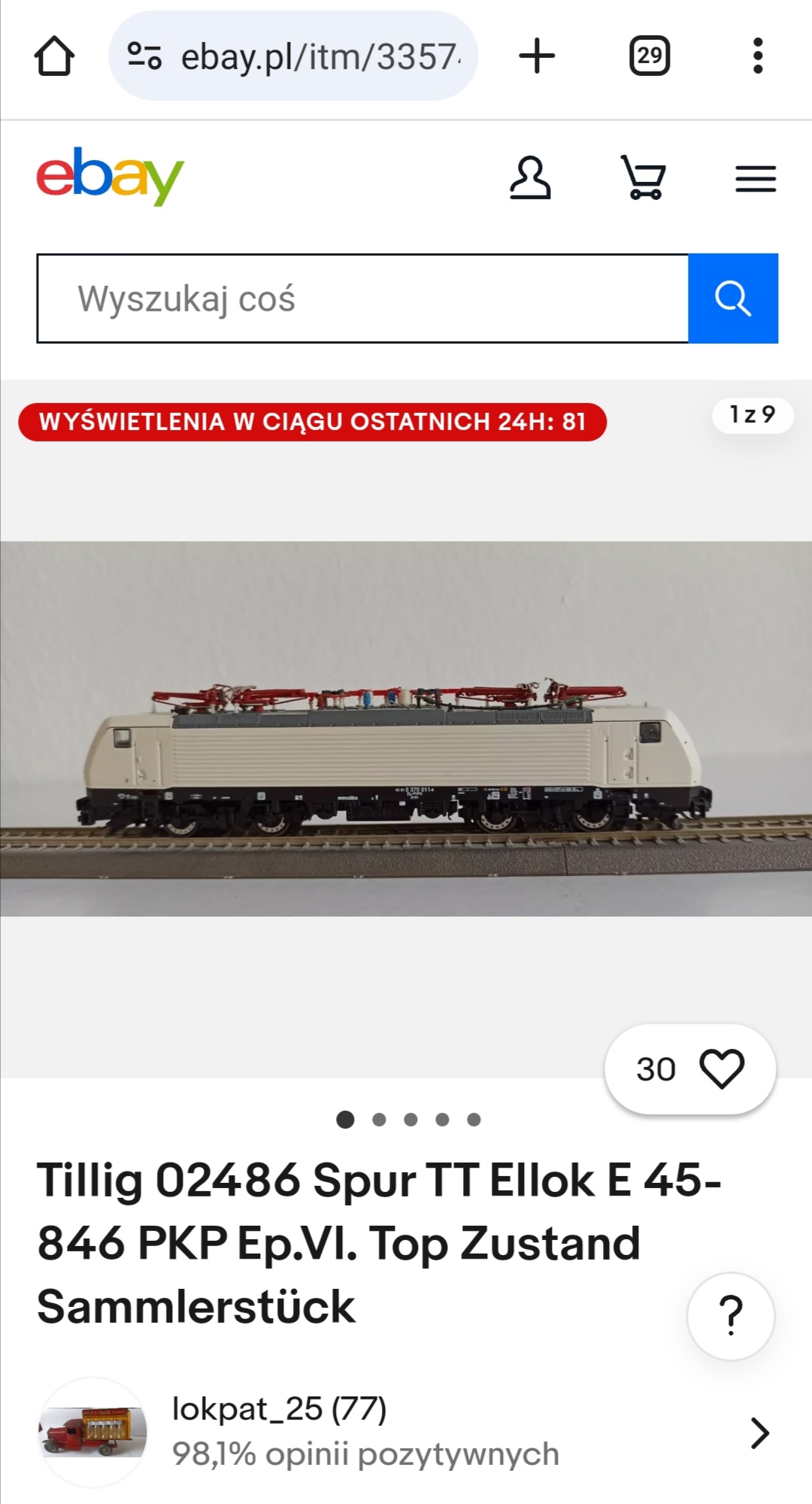Open a new browser tab
The width and height of the screenshot is (812, 1504).
(x=537, y=56)
